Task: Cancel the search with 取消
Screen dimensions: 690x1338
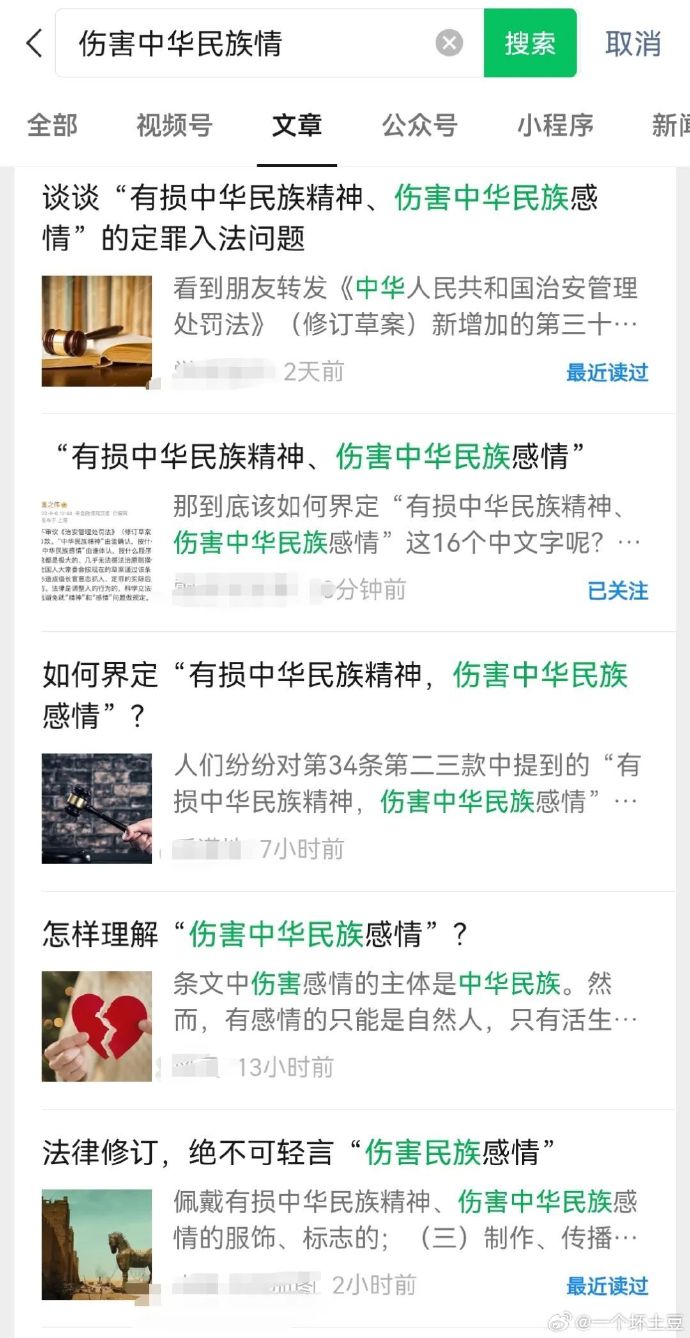Action: 633,43
